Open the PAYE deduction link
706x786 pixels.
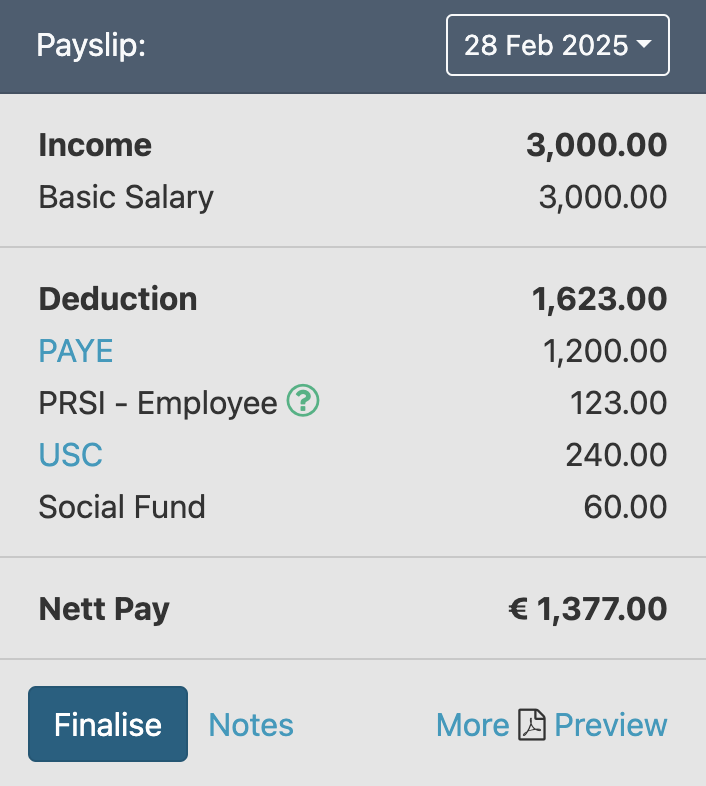click(76, 351)
